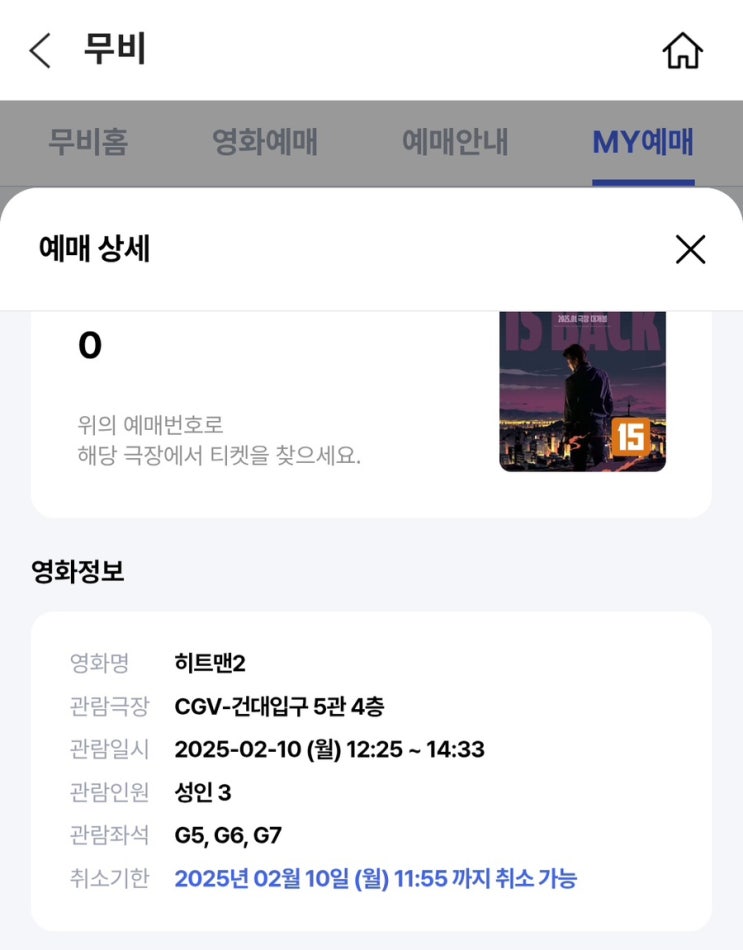Image resolution: width=743 pixels, height=950 pixels.
Task: Open the home icon in the header
Action: coord(682,51)
